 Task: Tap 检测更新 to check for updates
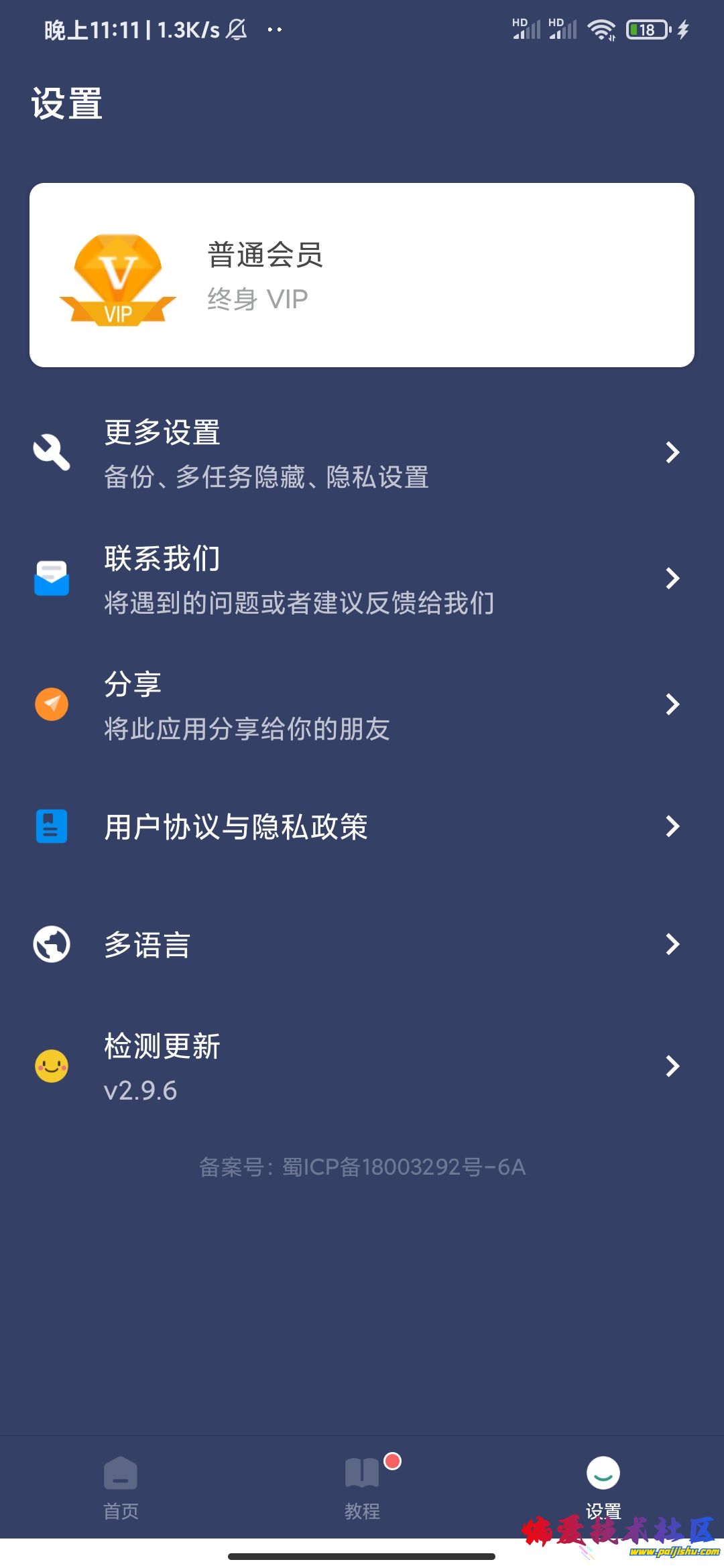pyautogui.click(x=362, y=1067)
